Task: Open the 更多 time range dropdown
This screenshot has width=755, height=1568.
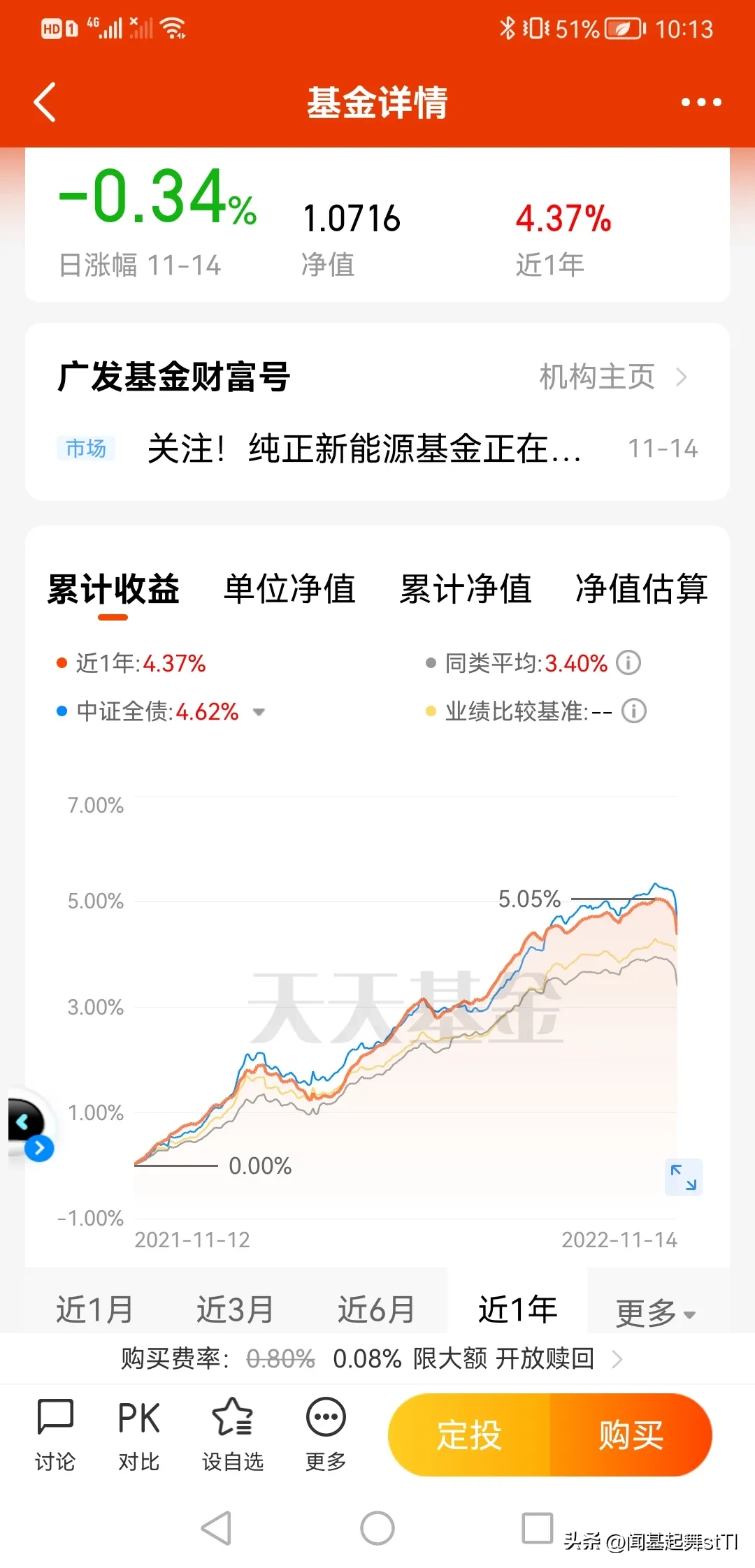Action: click(x=656, y=1312)
